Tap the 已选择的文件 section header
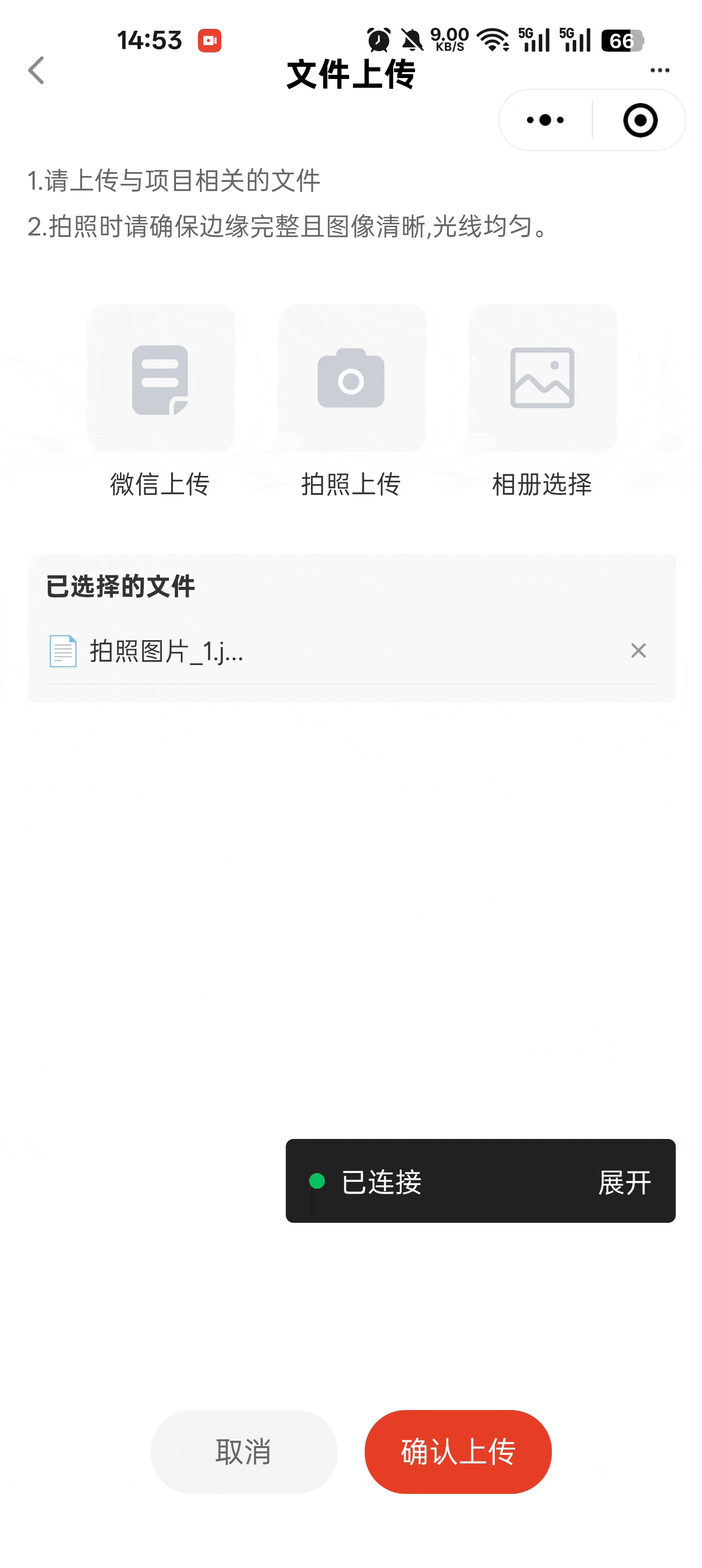Image resolution: width=702 pixels, height=1568 pixels. tap(122, 586)
